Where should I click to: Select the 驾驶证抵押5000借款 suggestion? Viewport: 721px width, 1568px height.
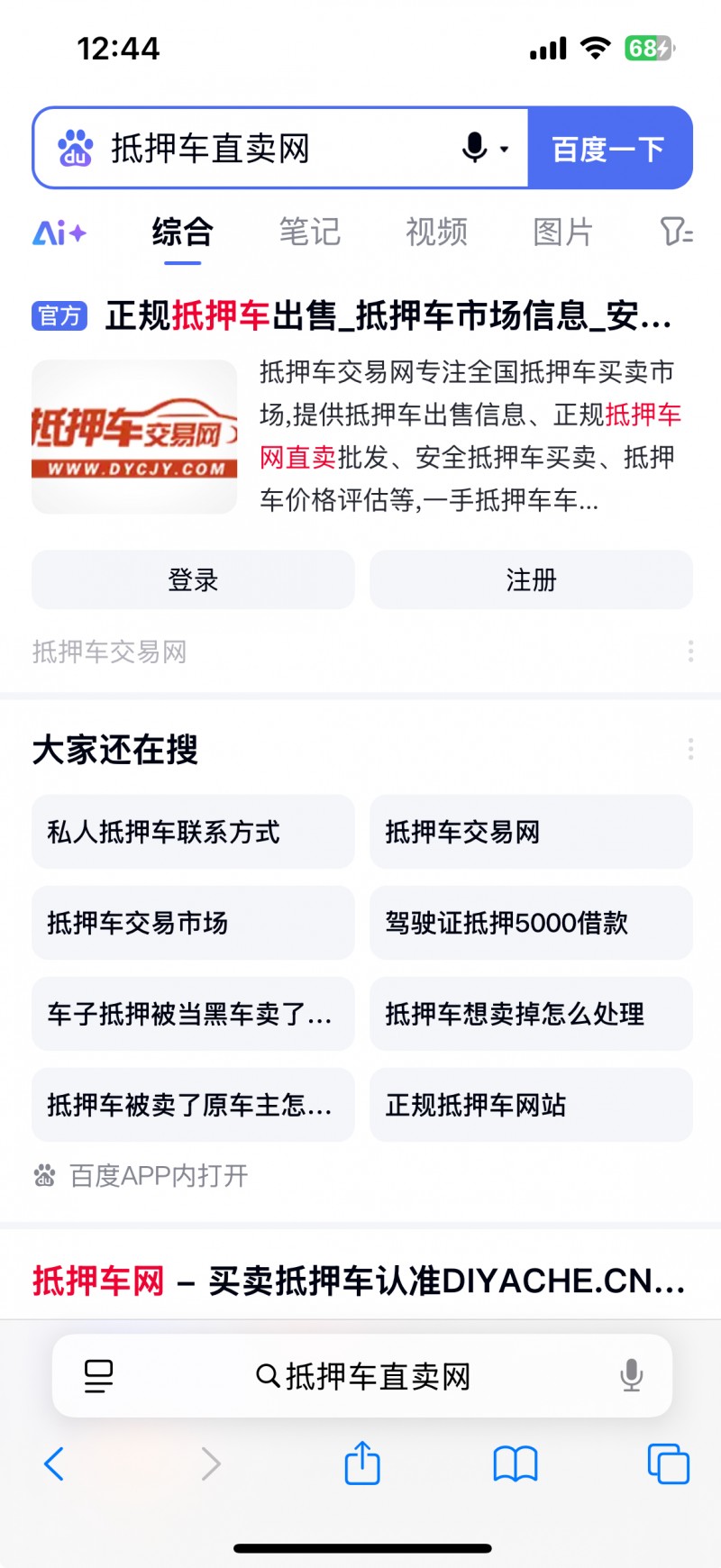pyautogui.click(x=531, y=923)
